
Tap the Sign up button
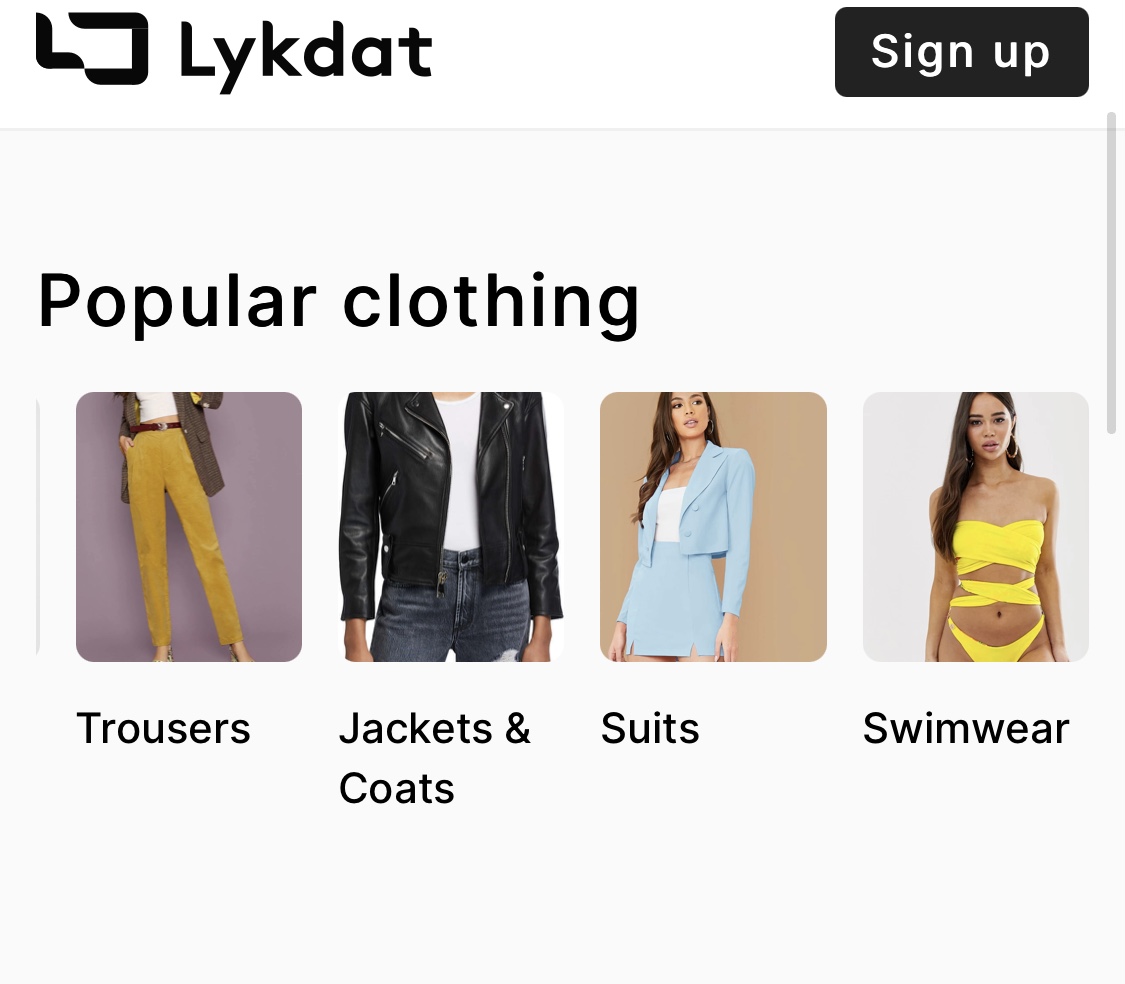click(x=961, y=52)
